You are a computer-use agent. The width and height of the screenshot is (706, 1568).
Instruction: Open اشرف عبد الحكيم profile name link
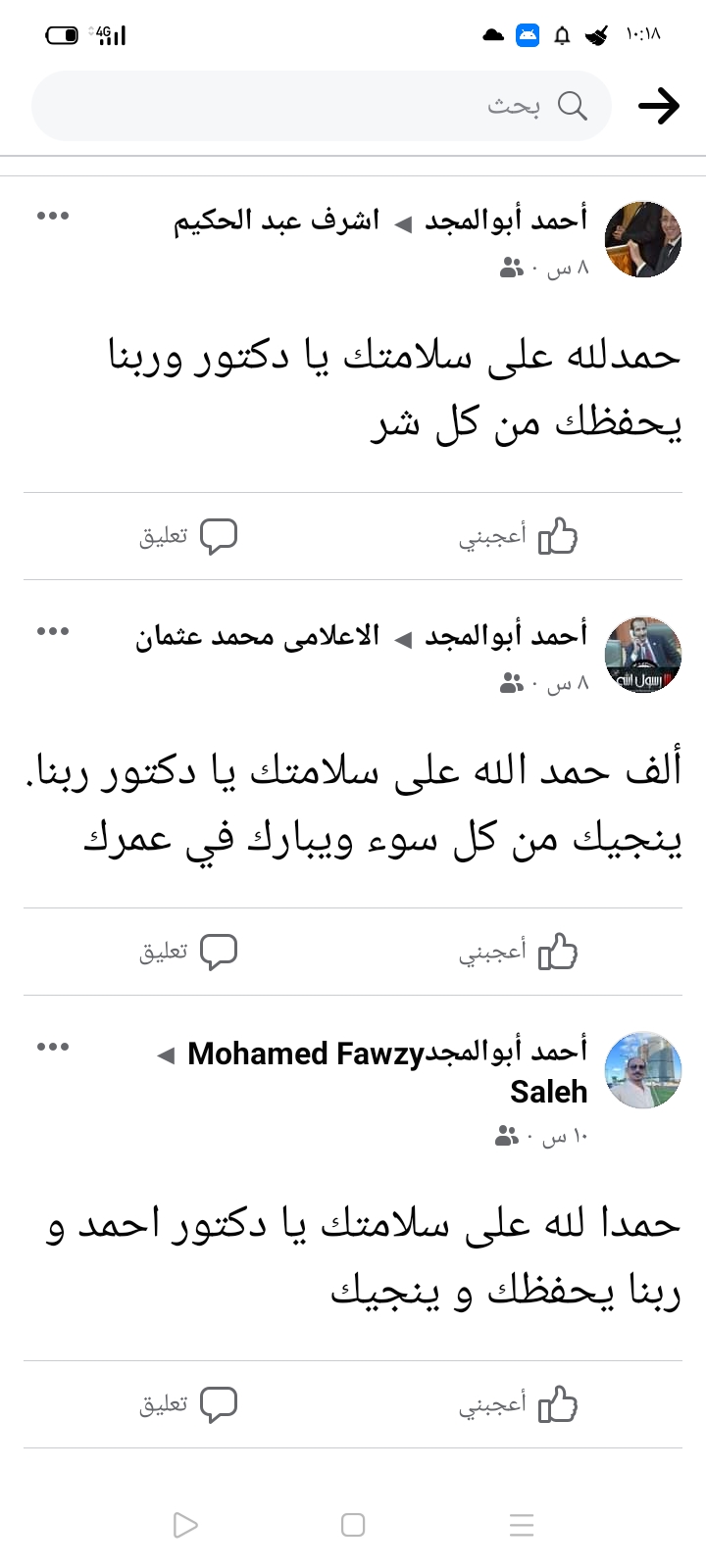coord(277,221)
